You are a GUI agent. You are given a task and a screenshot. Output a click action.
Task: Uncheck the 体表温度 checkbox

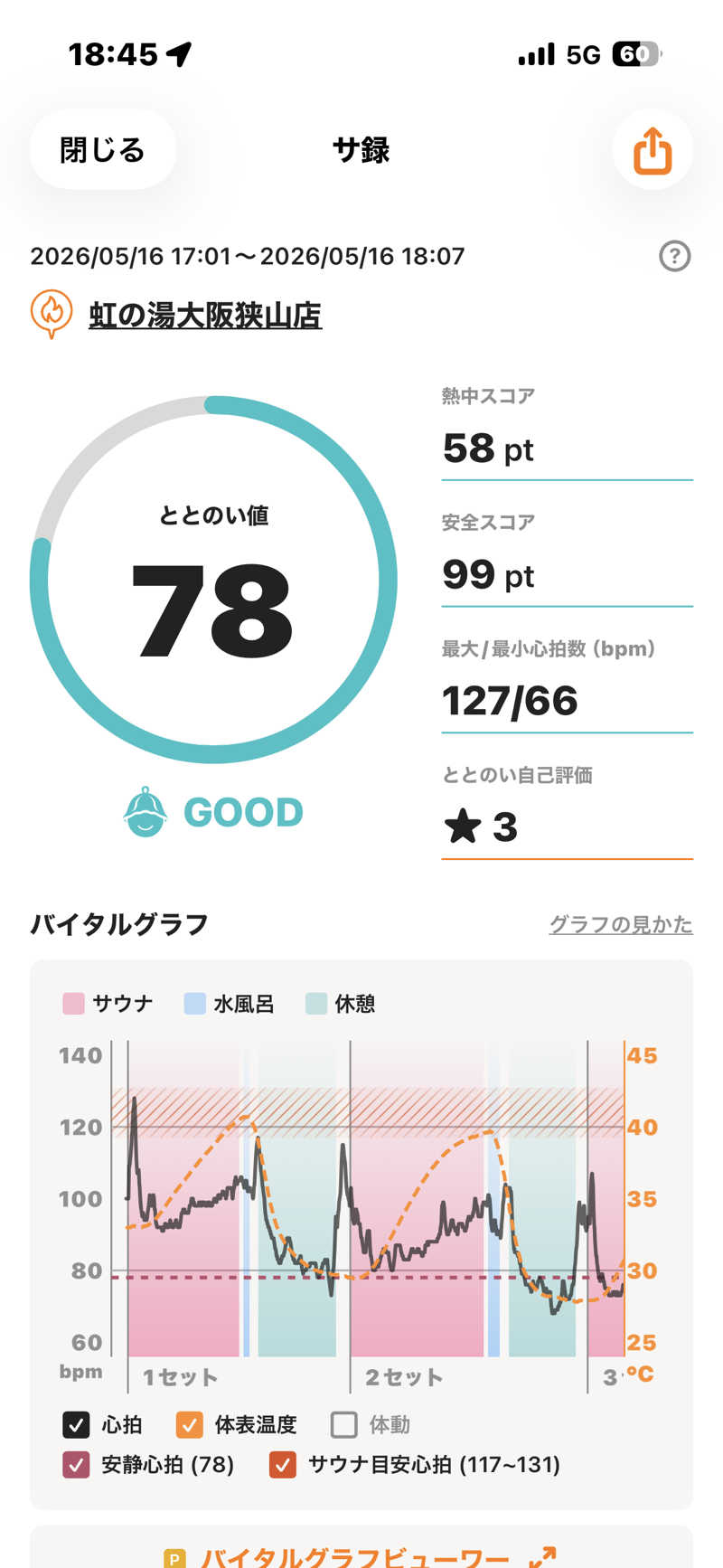[190, 1425]
